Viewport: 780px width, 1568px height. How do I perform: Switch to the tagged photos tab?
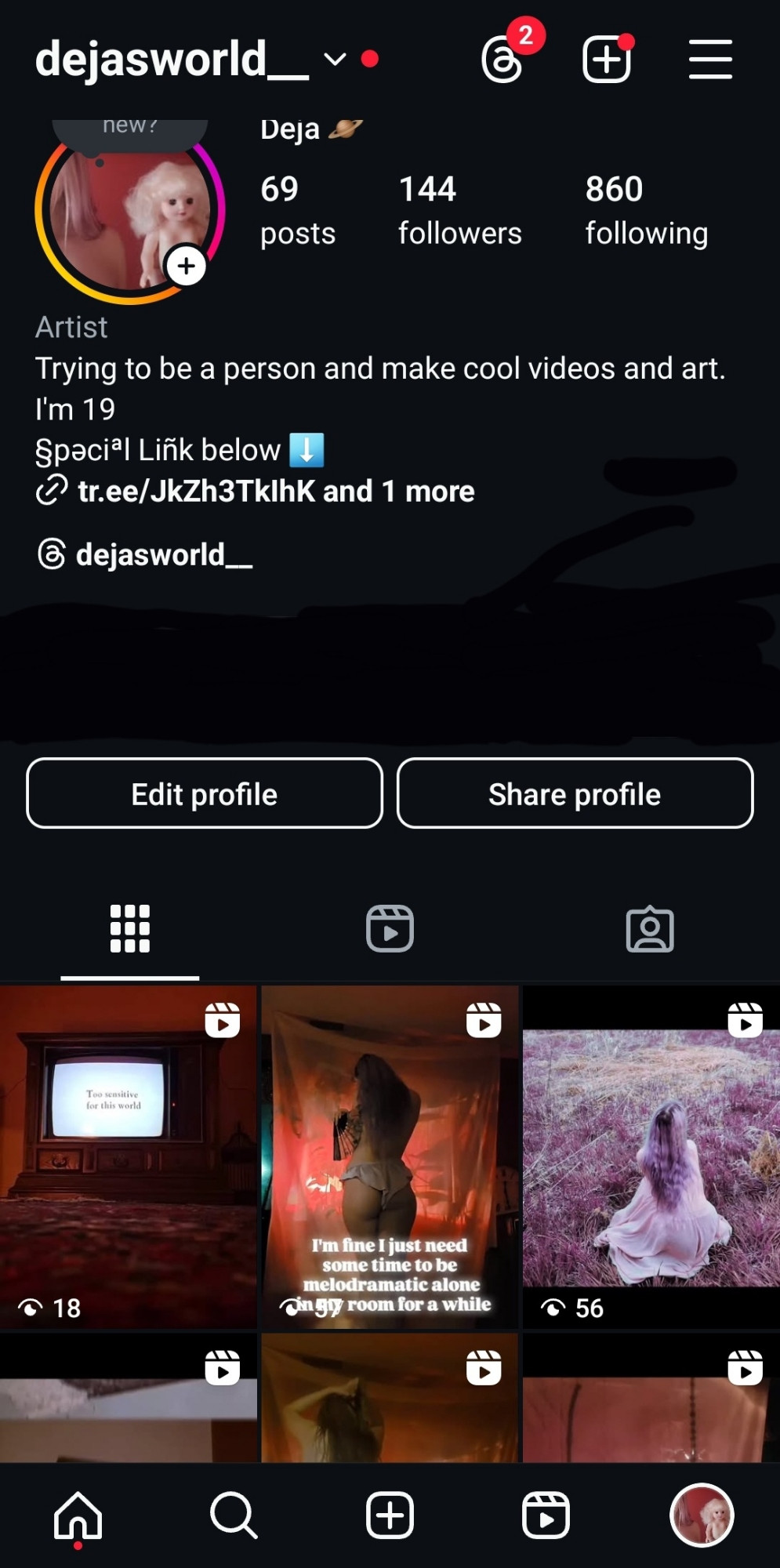650,929
